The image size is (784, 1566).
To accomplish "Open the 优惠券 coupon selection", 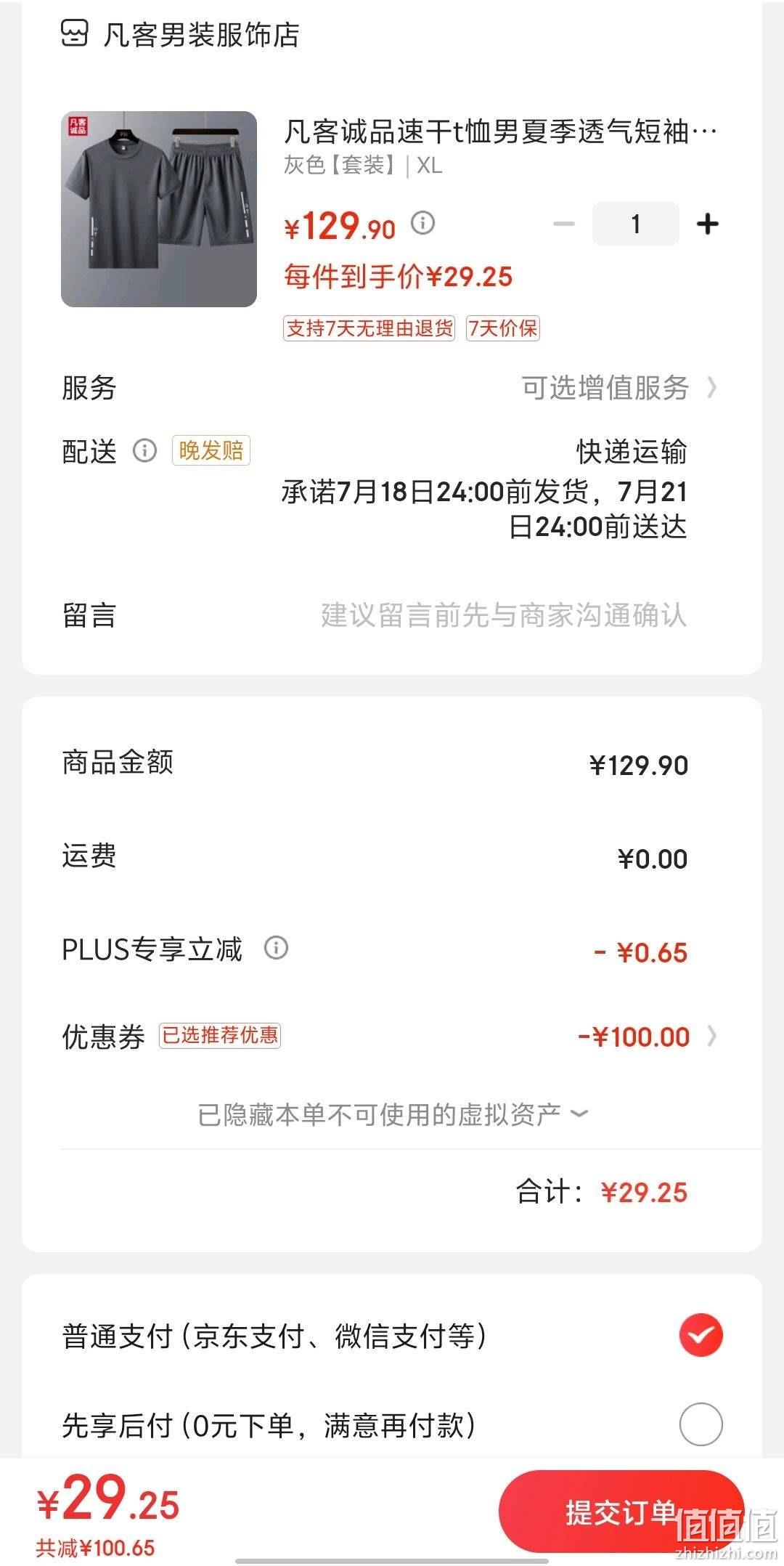I will [x=391, y=1036].
